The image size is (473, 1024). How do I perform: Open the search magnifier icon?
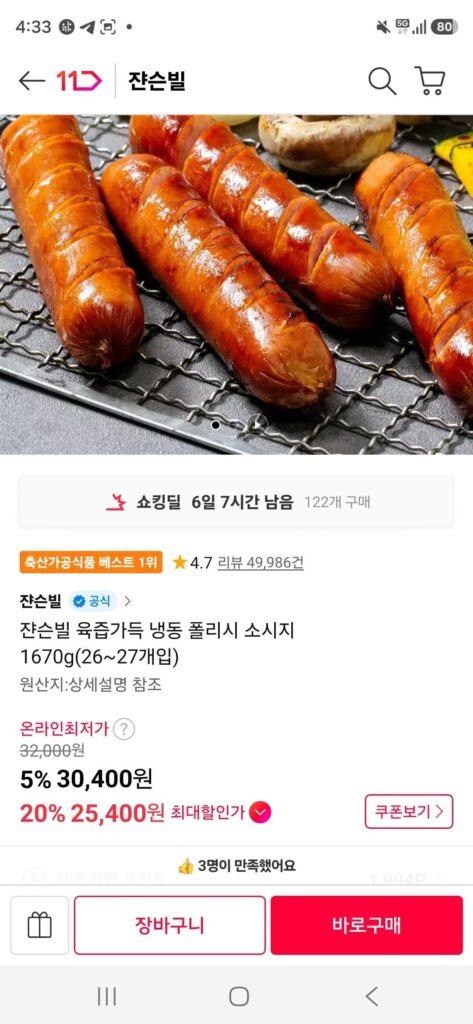tap(382, 81)
